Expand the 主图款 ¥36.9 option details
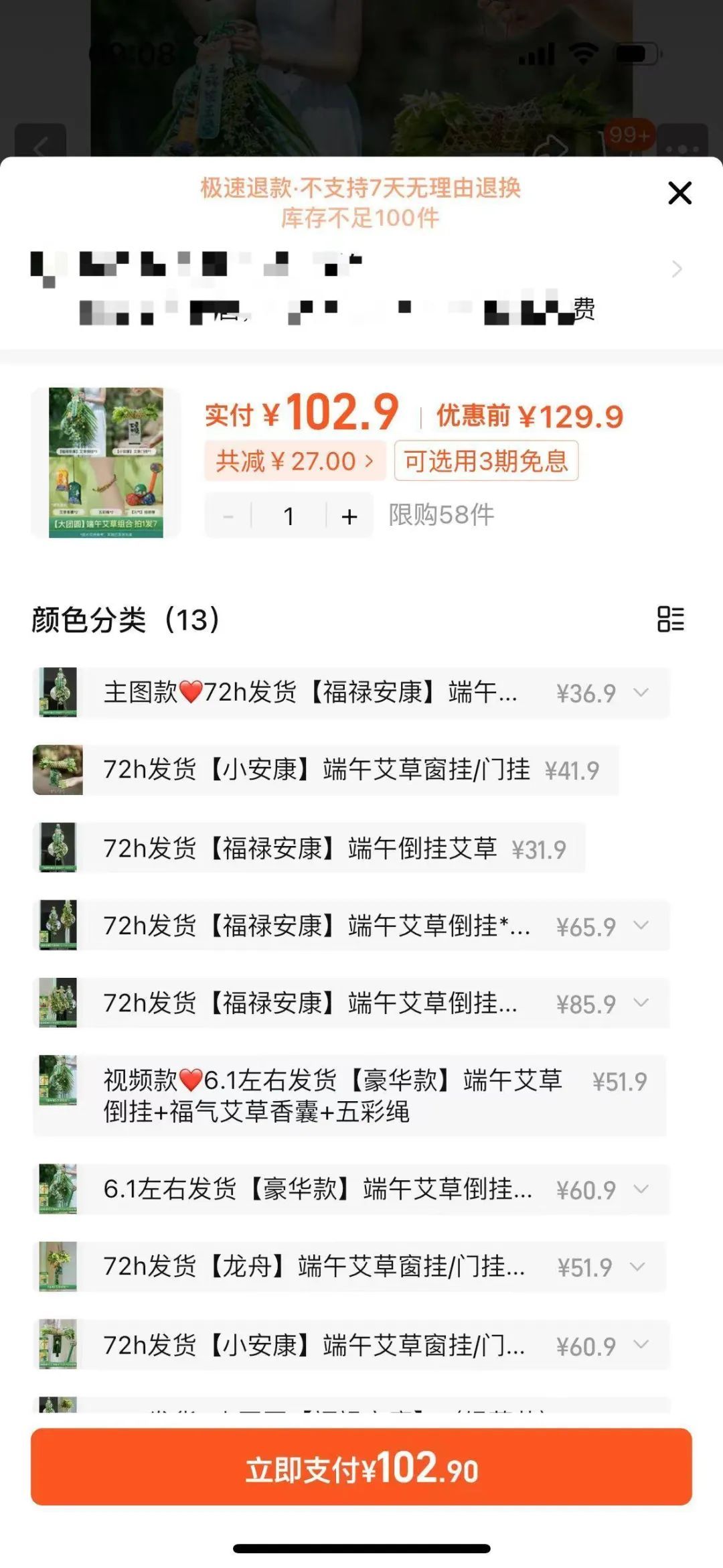The height and width of the screenshot is (1568, 723). click(x=641, y=693)
